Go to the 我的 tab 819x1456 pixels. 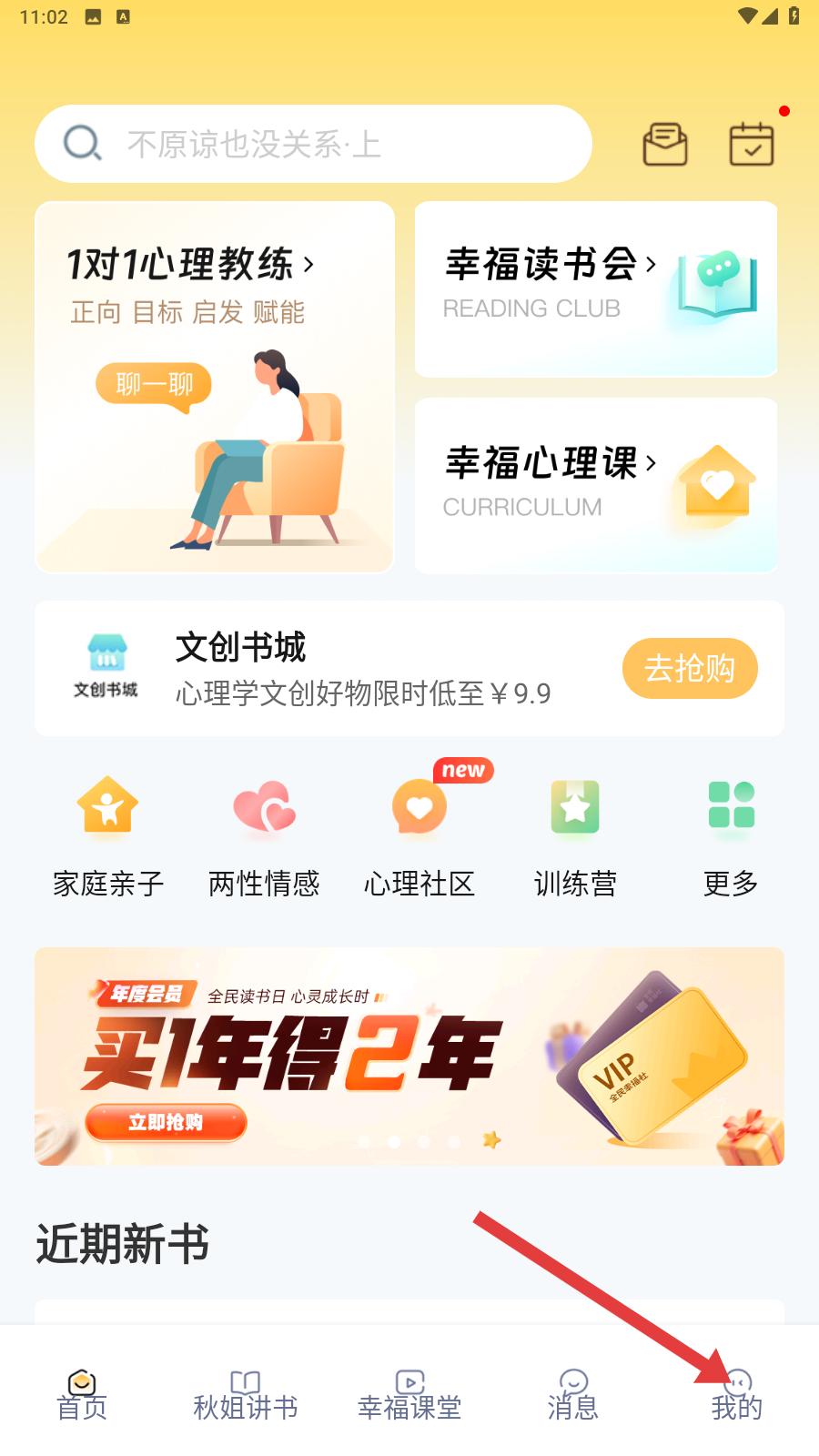737,1395
